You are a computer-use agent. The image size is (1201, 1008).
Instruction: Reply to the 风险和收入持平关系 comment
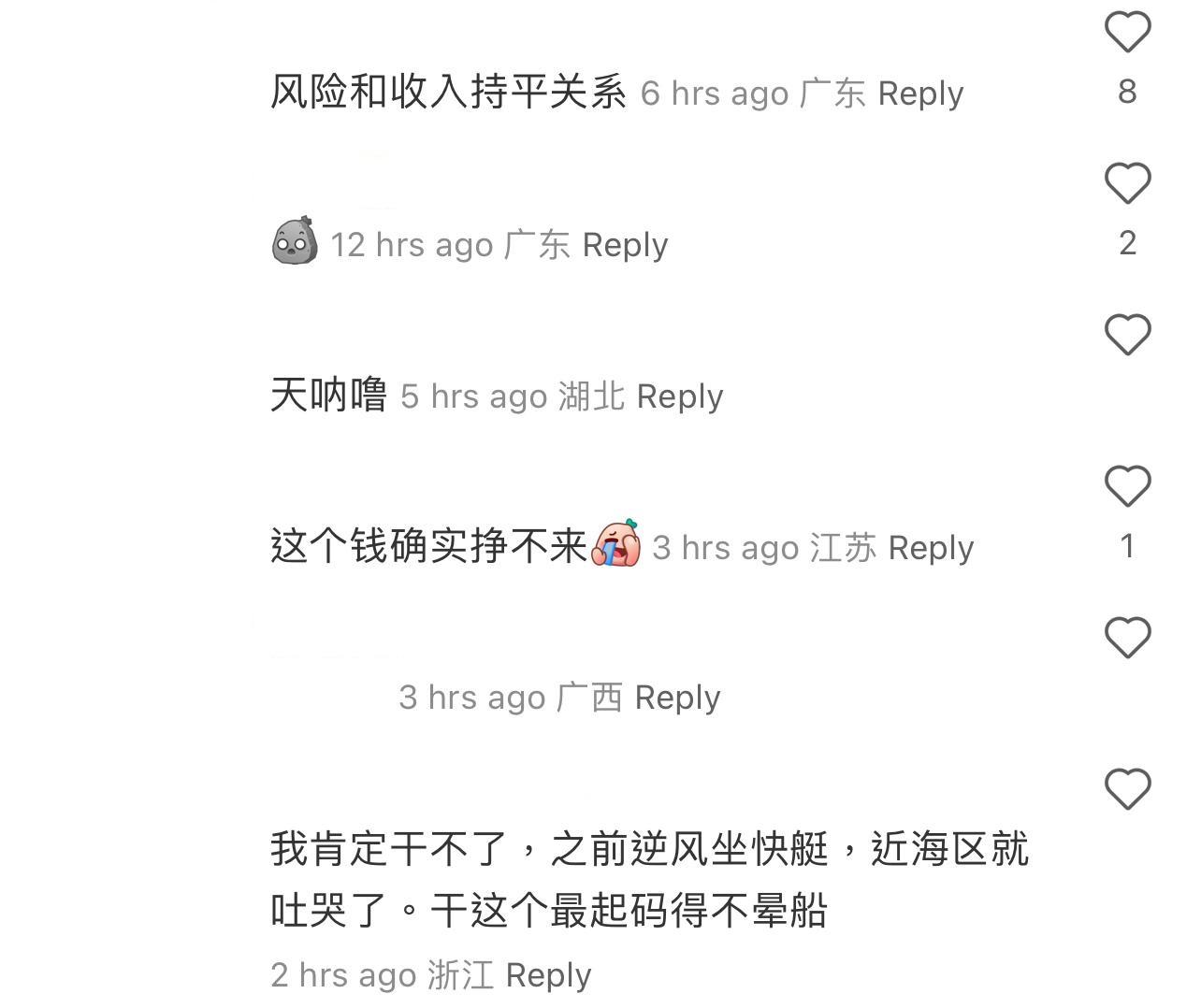[x=920, y=94]
